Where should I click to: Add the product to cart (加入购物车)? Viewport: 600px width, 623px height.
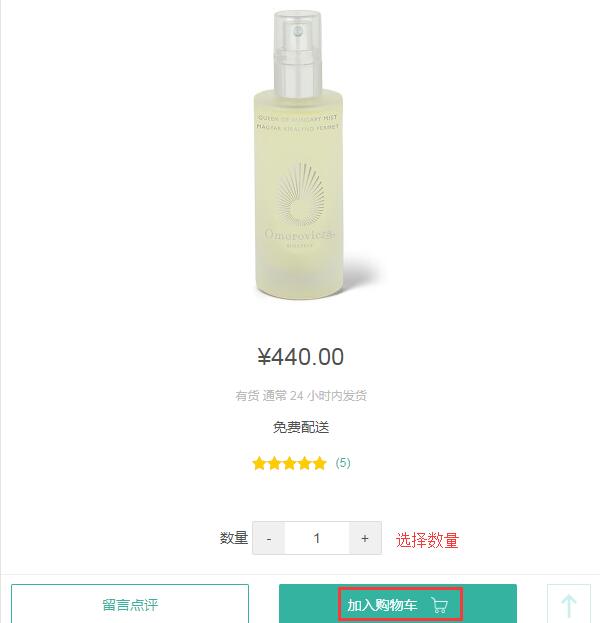[x=398, y=604]
